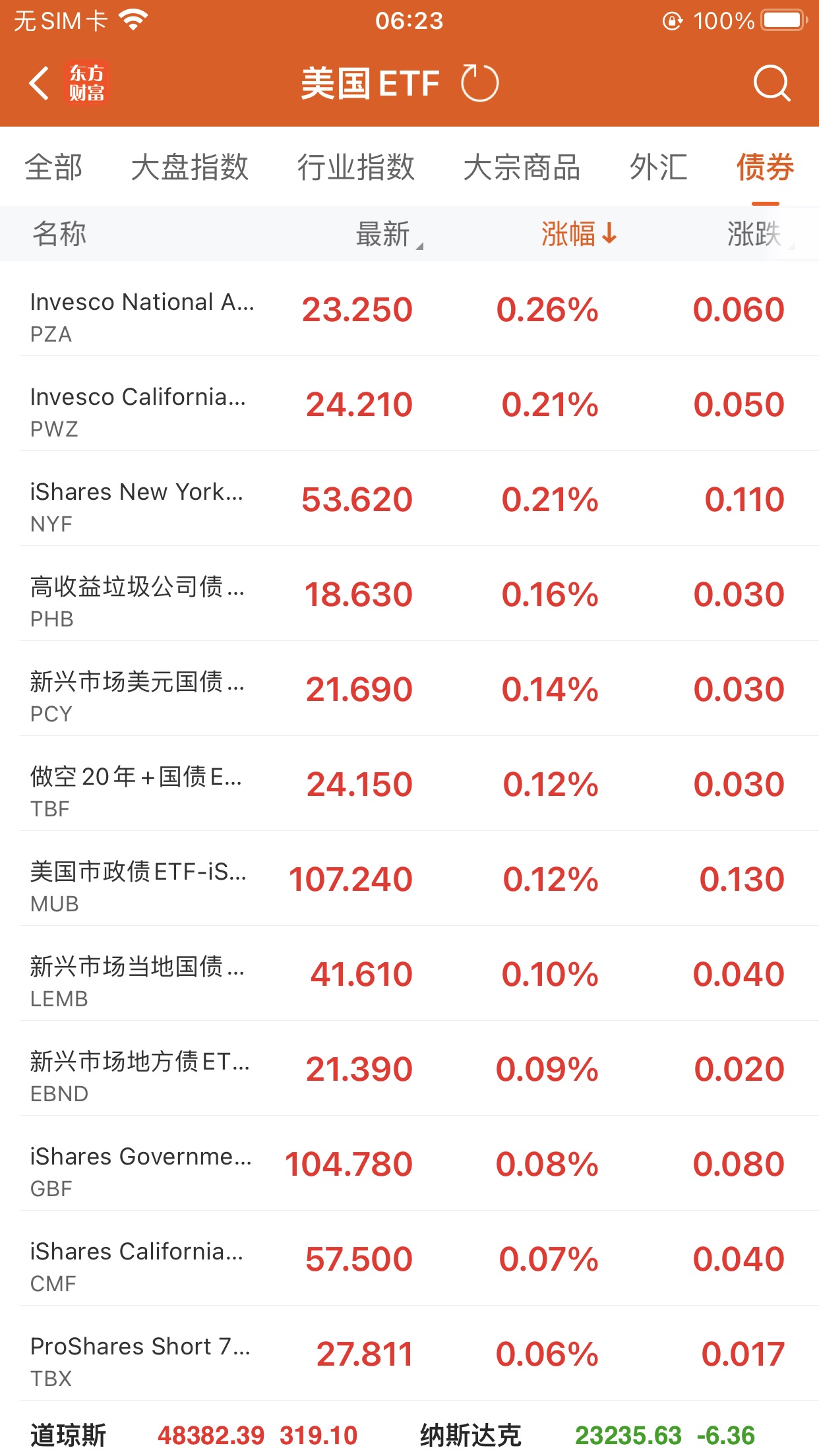Switch to the 大盘指数 tab
Viewport: 819px width, 1456px height.
189,167
